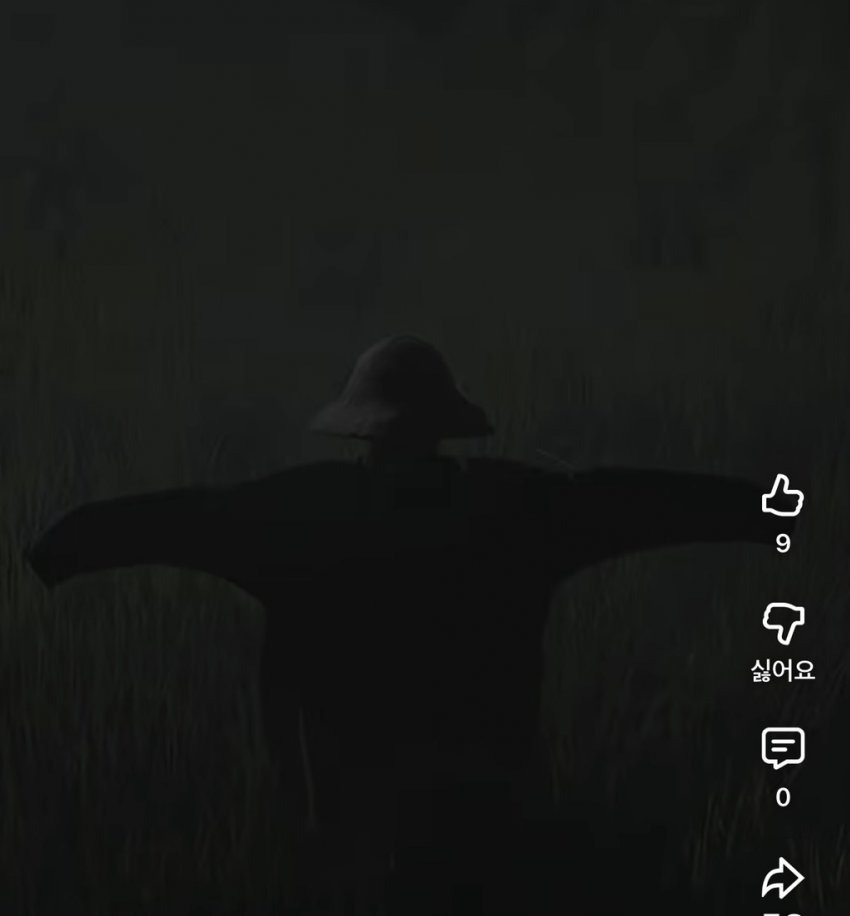Open the comments section
The height and width of the screenshot is (916, 850).
pyautogui.click(x=782, y=748)
